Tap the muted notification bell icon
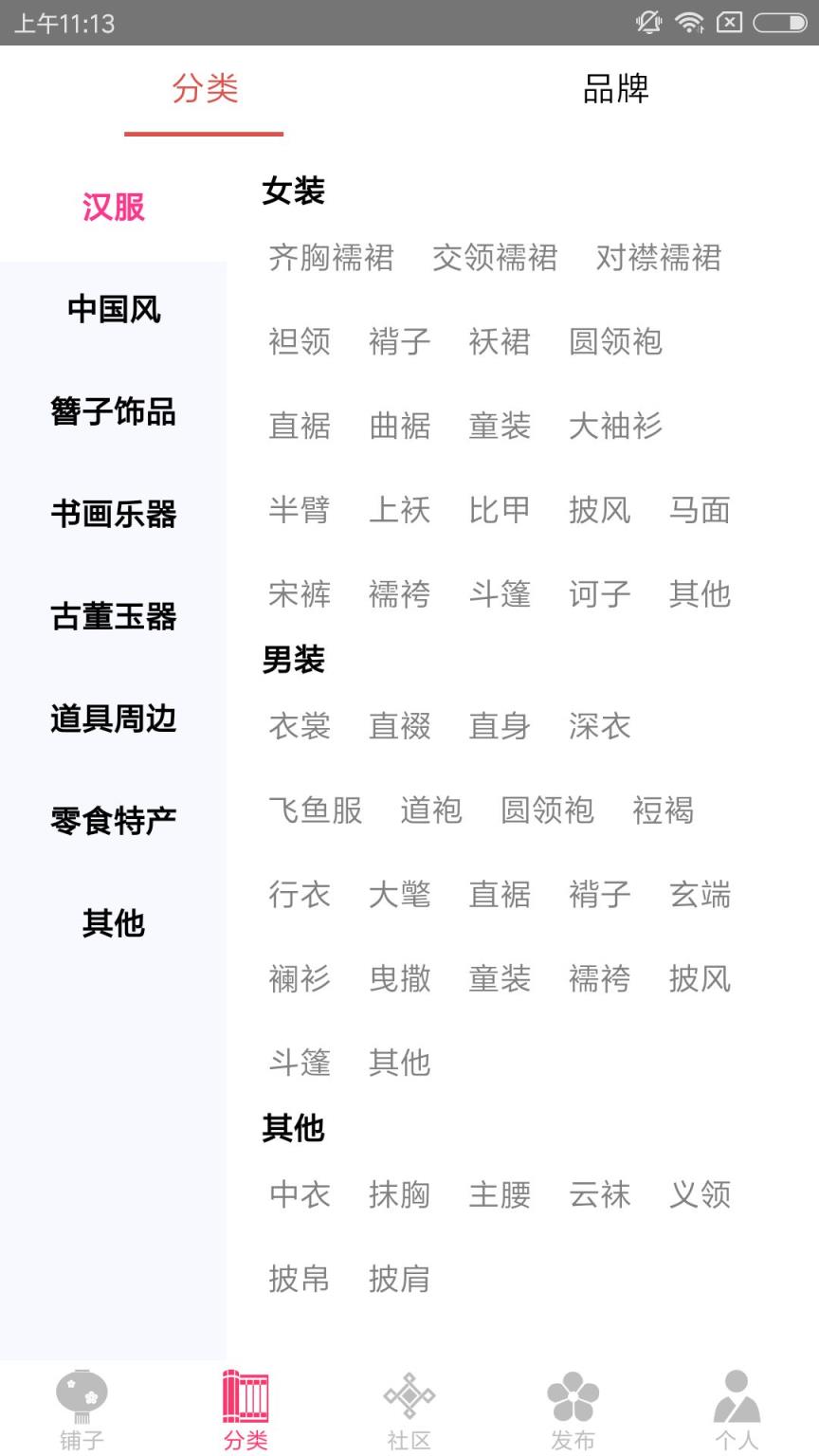819x1456 pixels. (649, 21)
